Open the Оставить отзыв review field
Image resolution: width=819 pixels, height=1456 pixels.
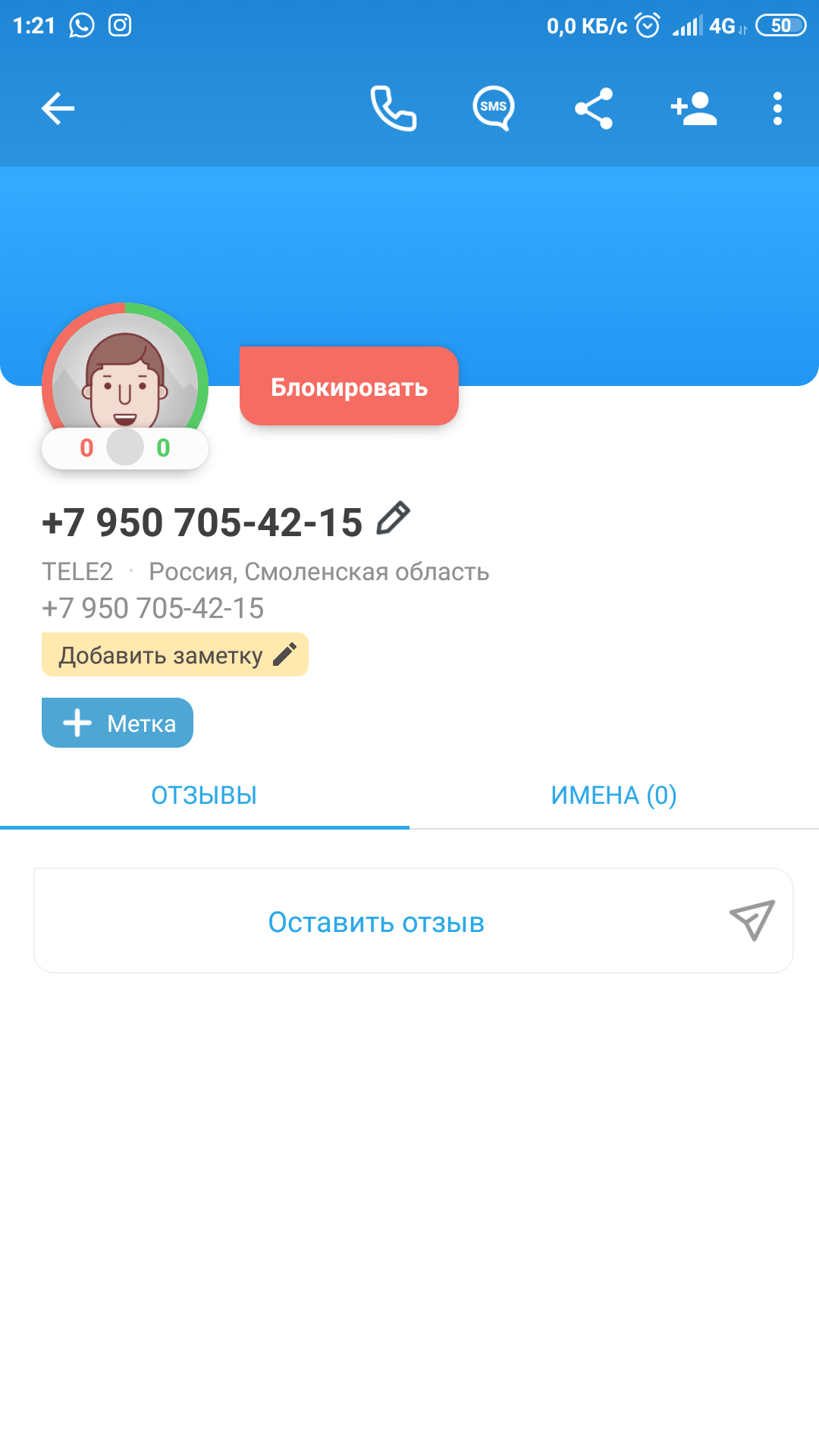coord(377,921)
